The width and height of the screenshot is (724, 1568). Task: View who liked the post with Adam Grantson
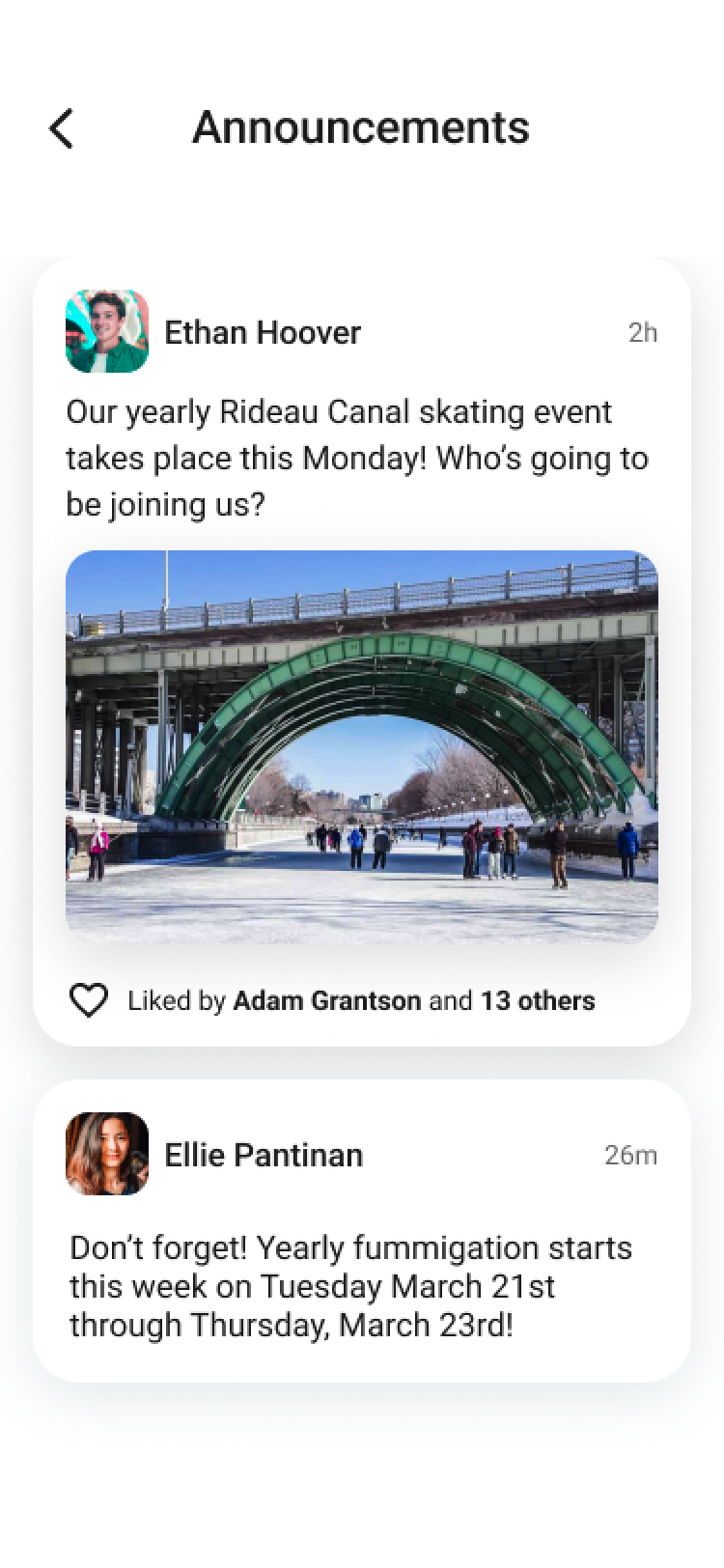pos(361,1000)
